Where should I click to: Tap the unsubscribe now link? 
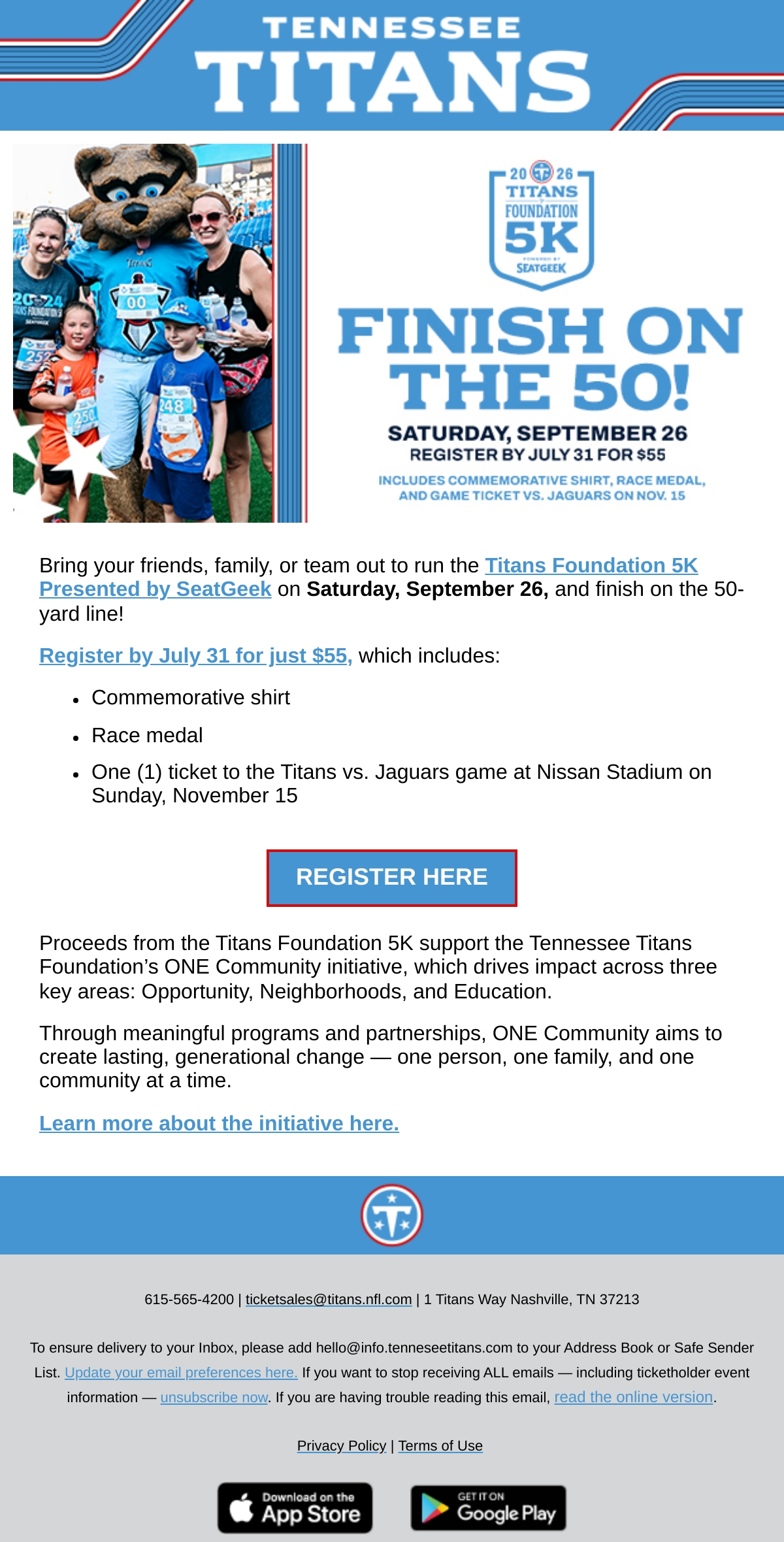click(214, 1397)
